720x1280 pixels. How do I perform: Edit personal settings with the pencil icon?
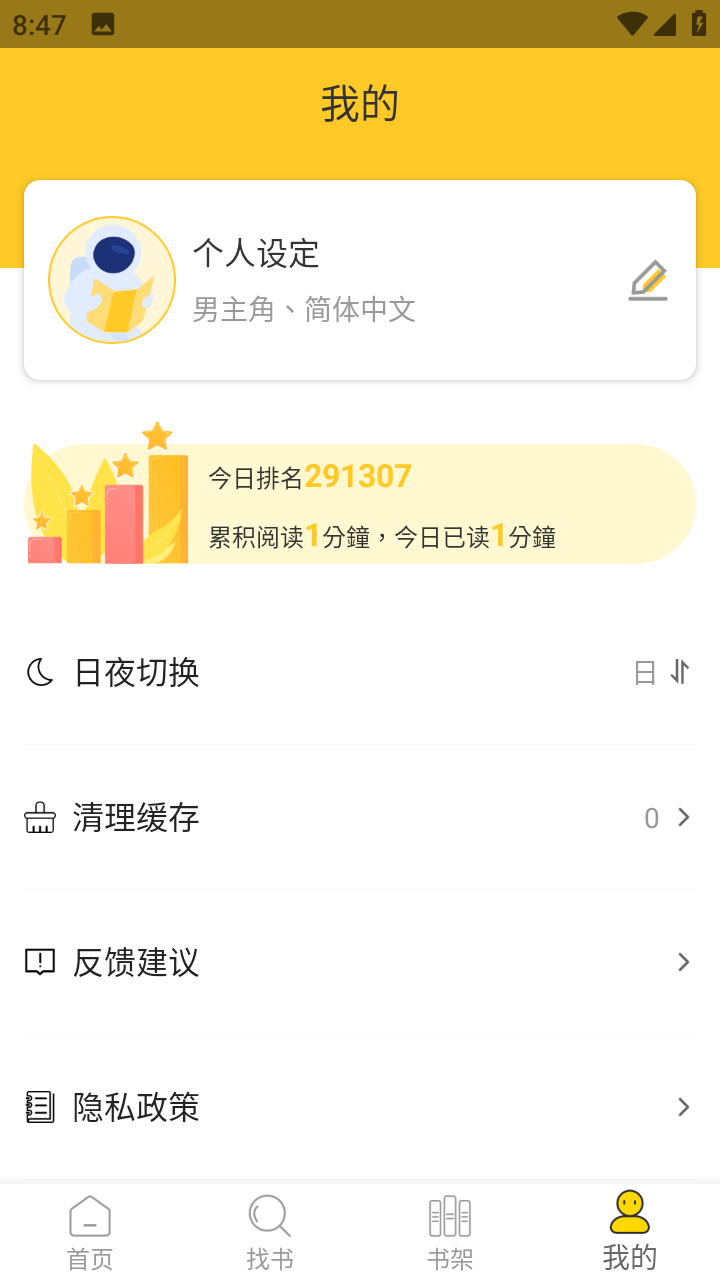pyautogui.click(x=648, y=281)
